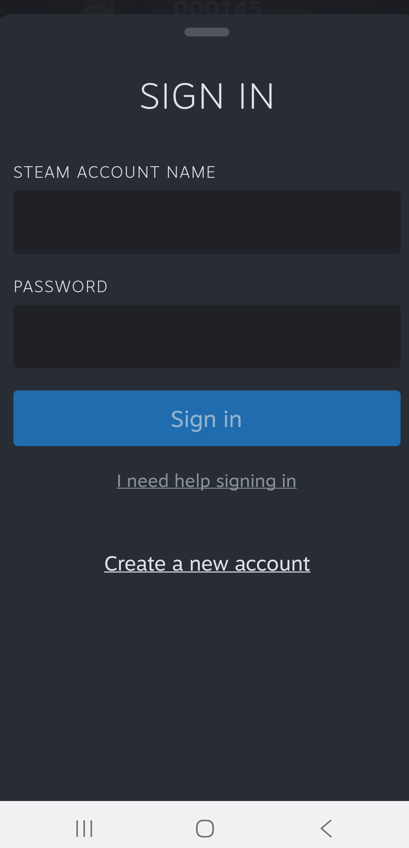Open recent apps from navigation bar
This screenshot has height=848, width=409.
[84, 829]
